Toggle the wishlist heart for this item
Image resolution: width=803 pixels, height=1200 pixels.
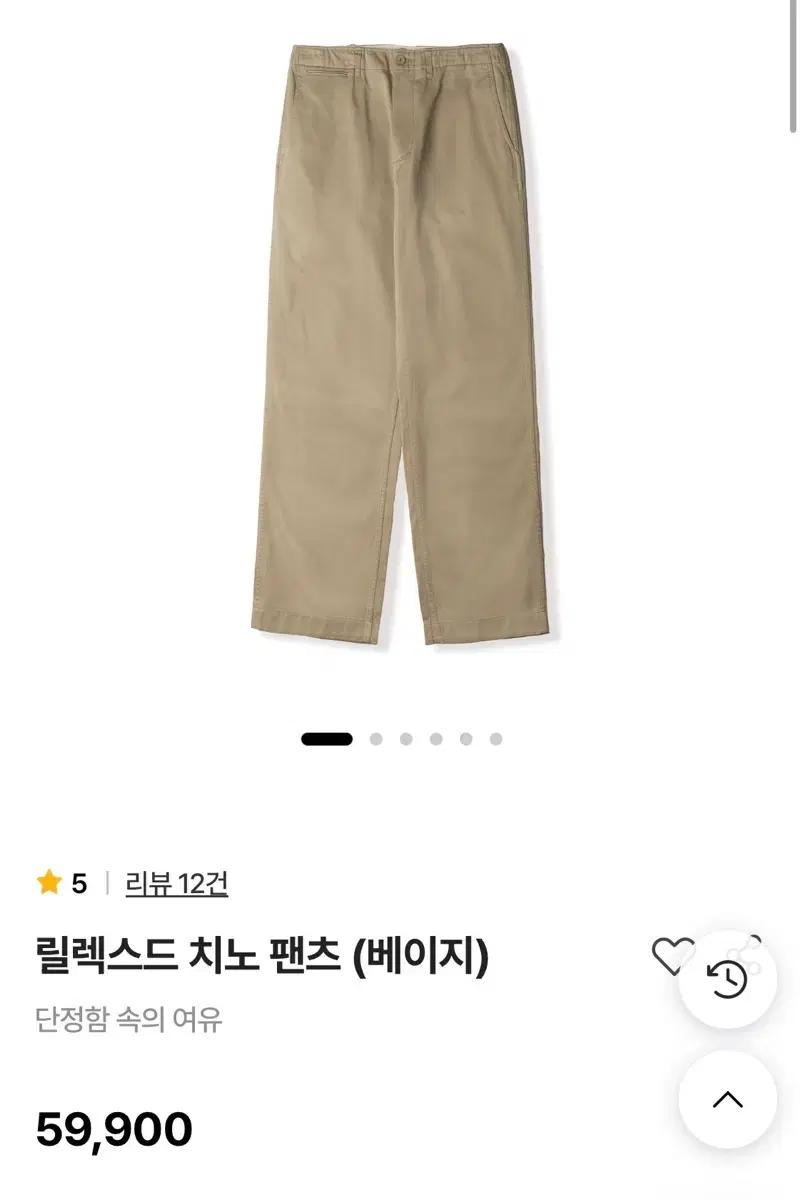673,955
